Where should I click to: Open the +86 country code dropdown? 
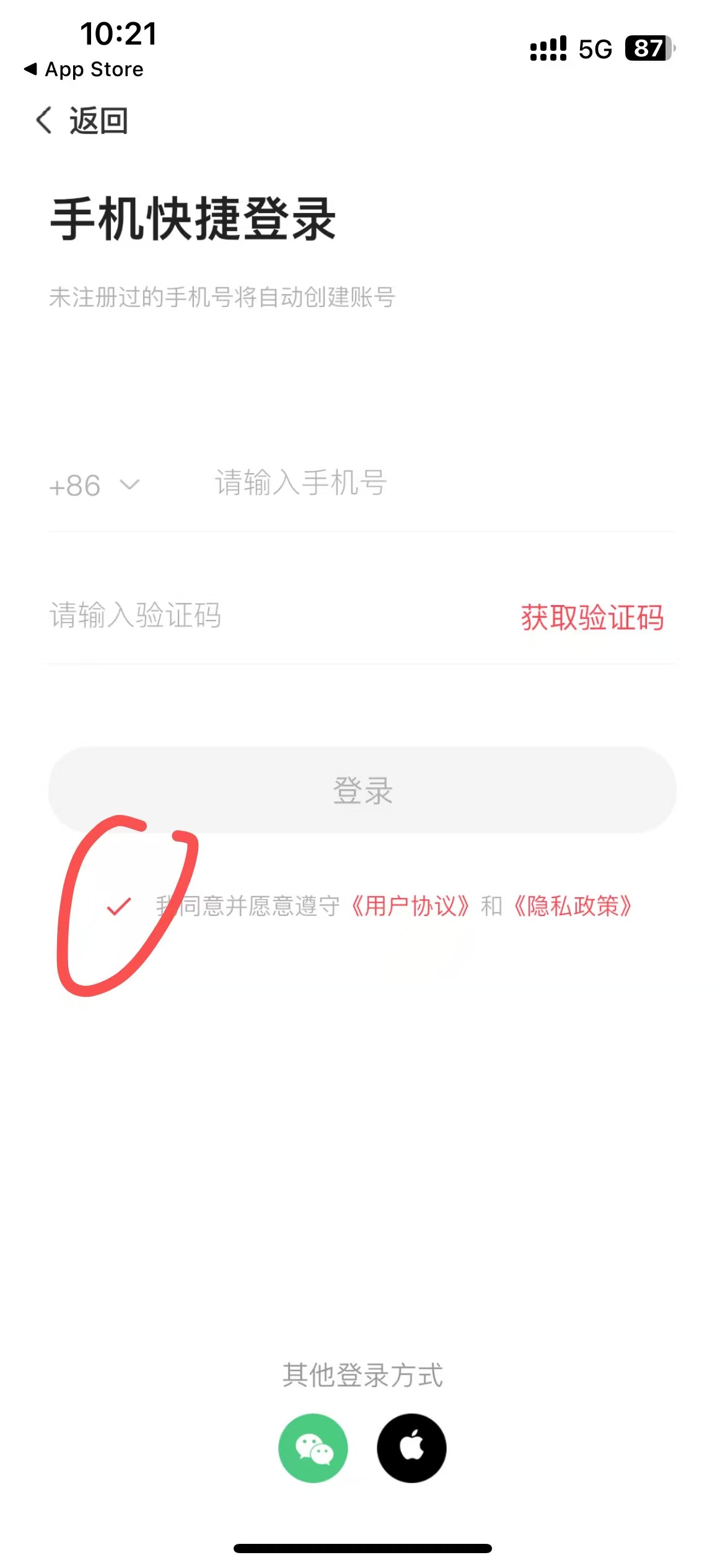pyautogui.click(x=95, y=486)
